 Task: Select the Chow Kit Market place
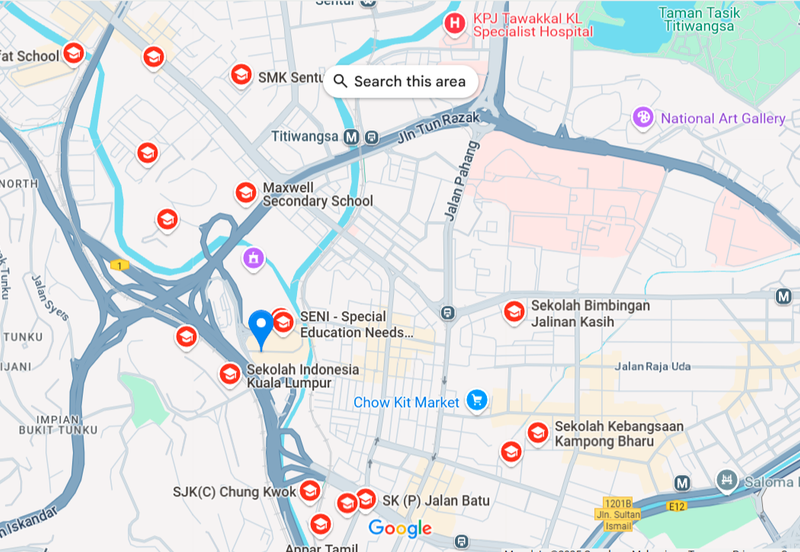(477, 402)
